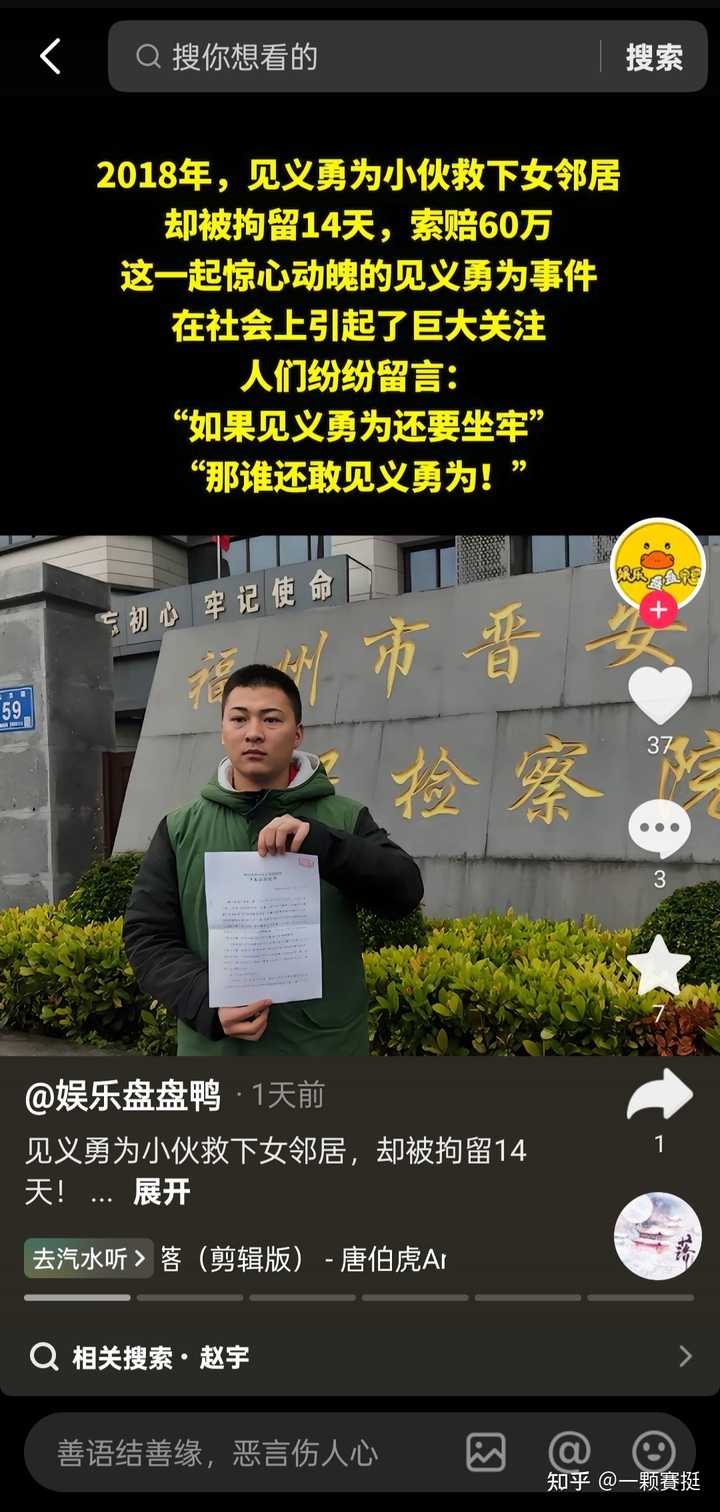Expand the caption with 展开

point(161,1192)
